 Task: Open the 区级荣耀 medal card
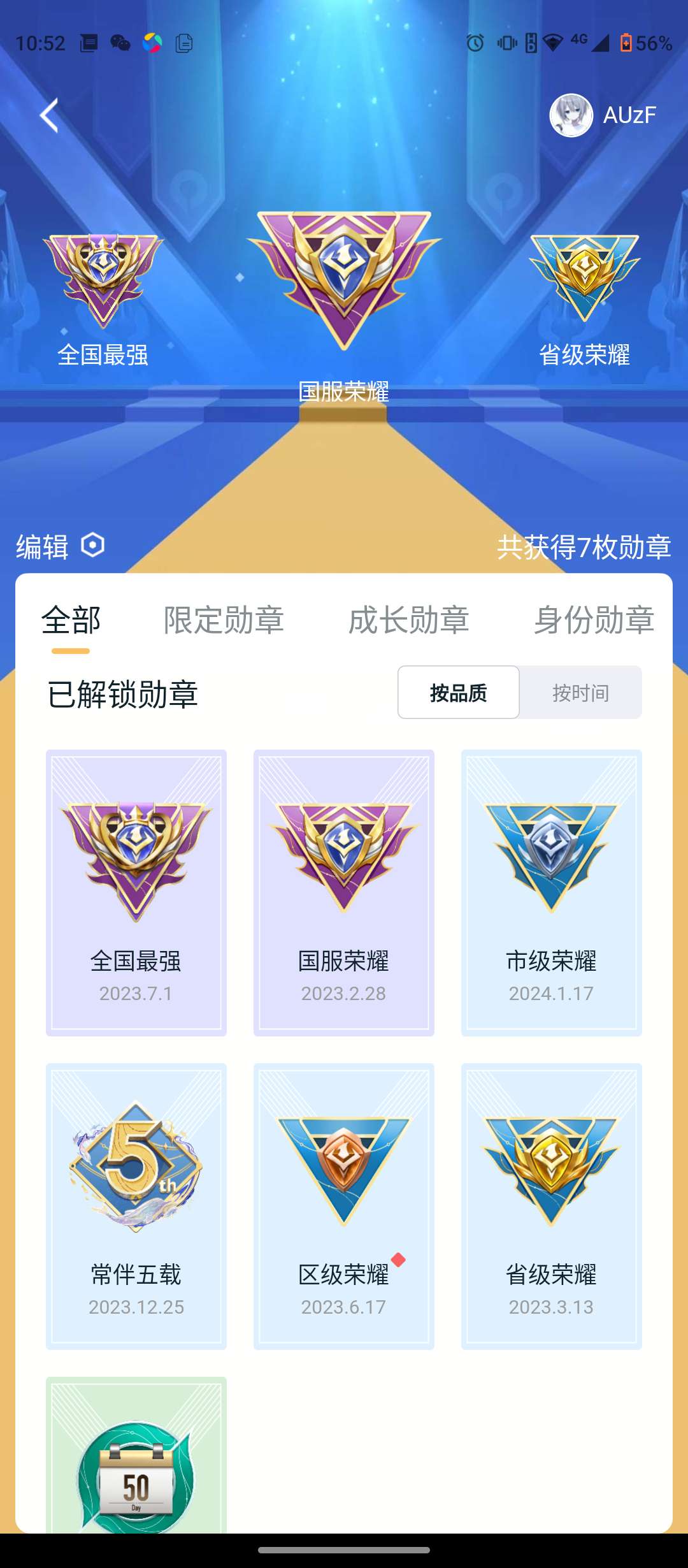pos(344,1206)
